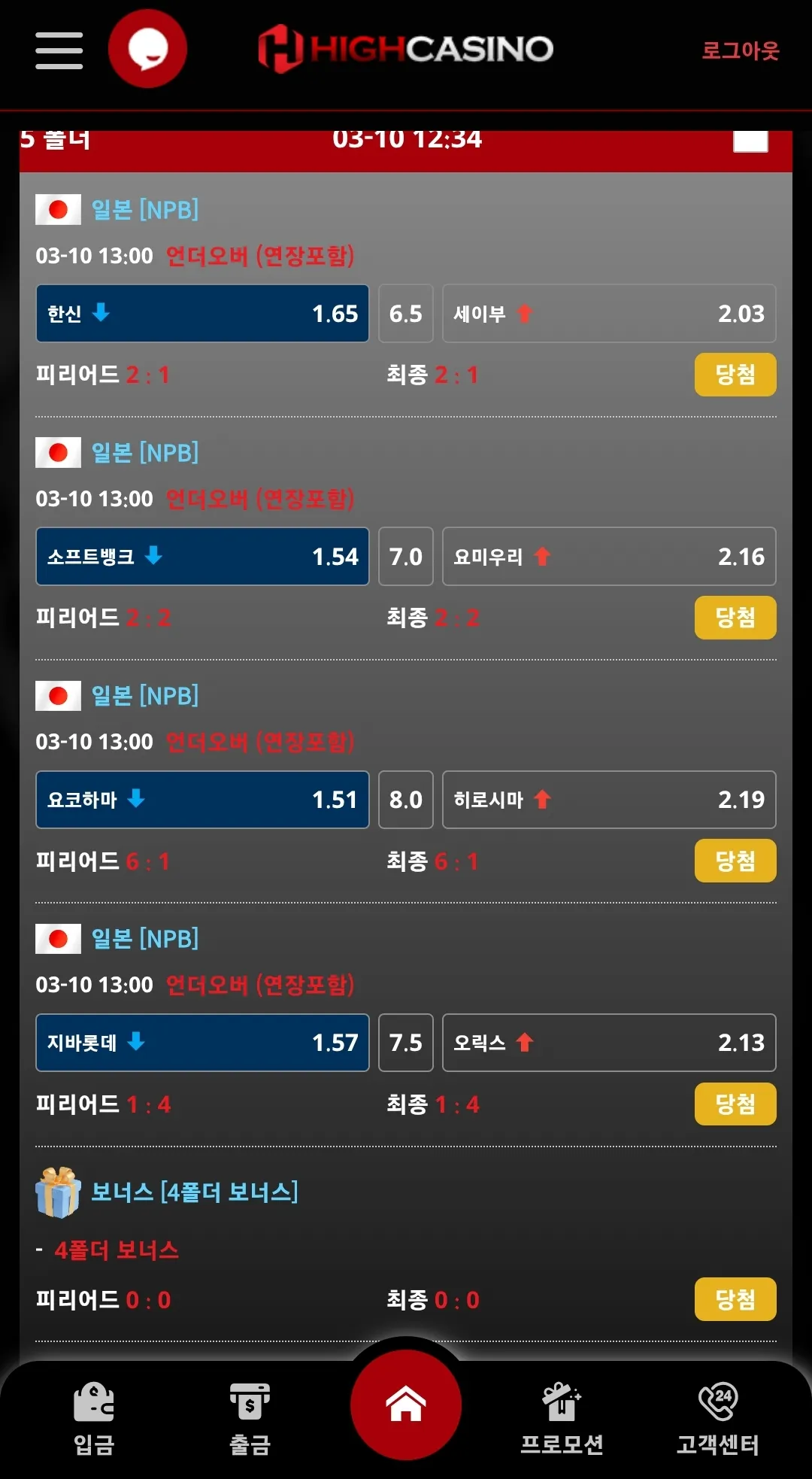Open the hamburger drawer menu
812x1479 pixels.
[59, 50]
